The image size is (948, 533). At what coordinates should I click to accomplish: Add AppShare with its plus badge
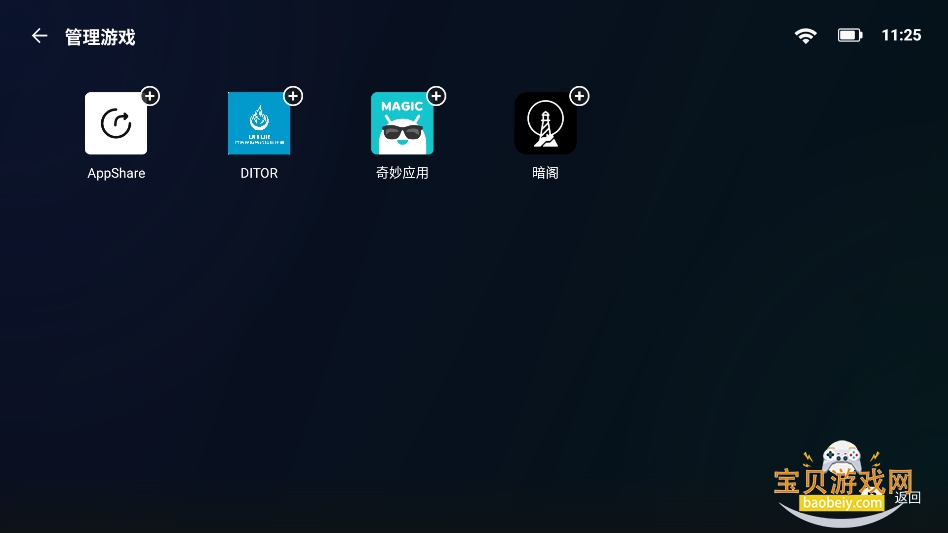pyautogui.click(x=150, y=96)
